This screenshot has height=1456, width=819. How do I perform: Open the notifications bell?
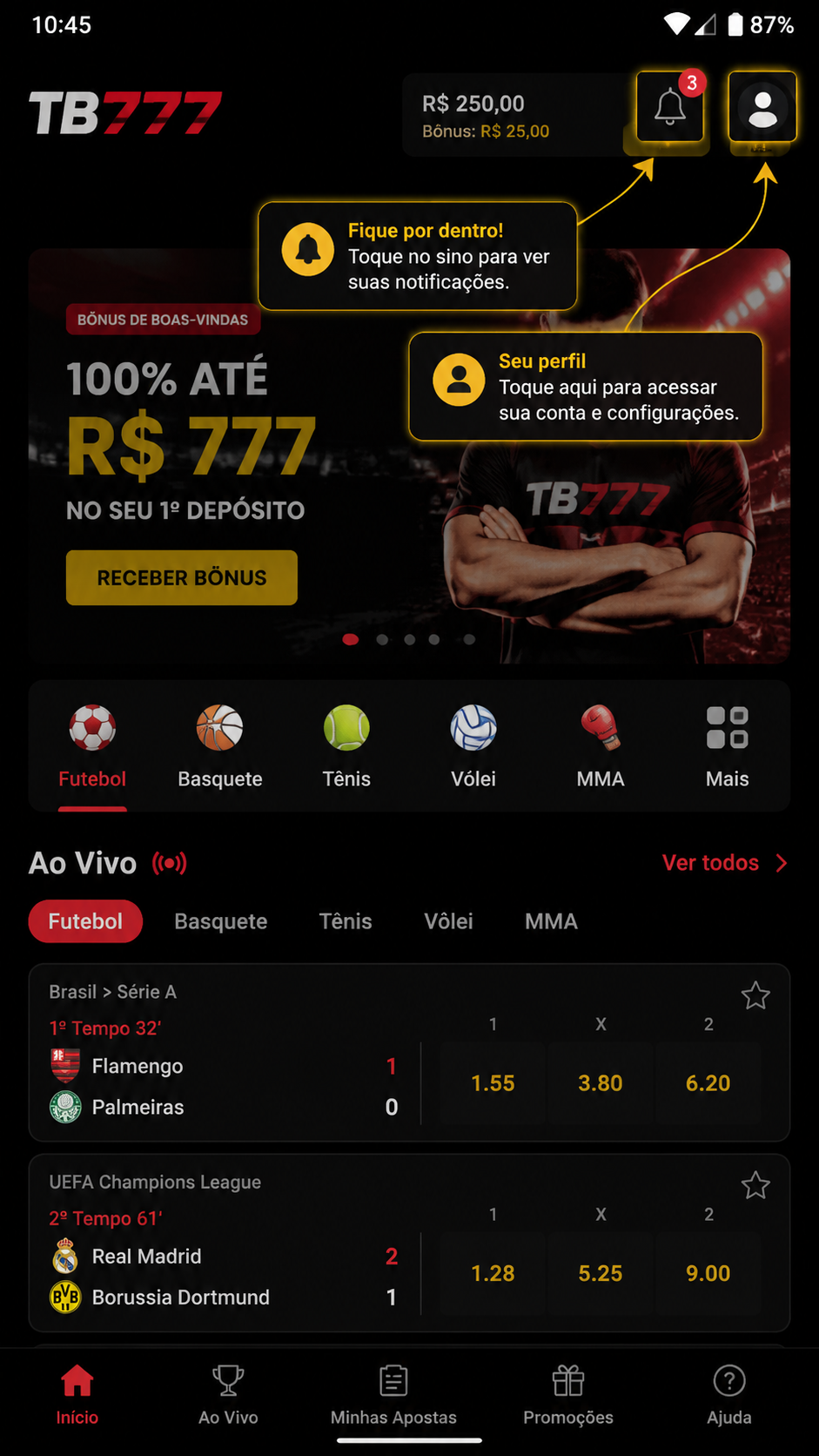click(670, 106)
